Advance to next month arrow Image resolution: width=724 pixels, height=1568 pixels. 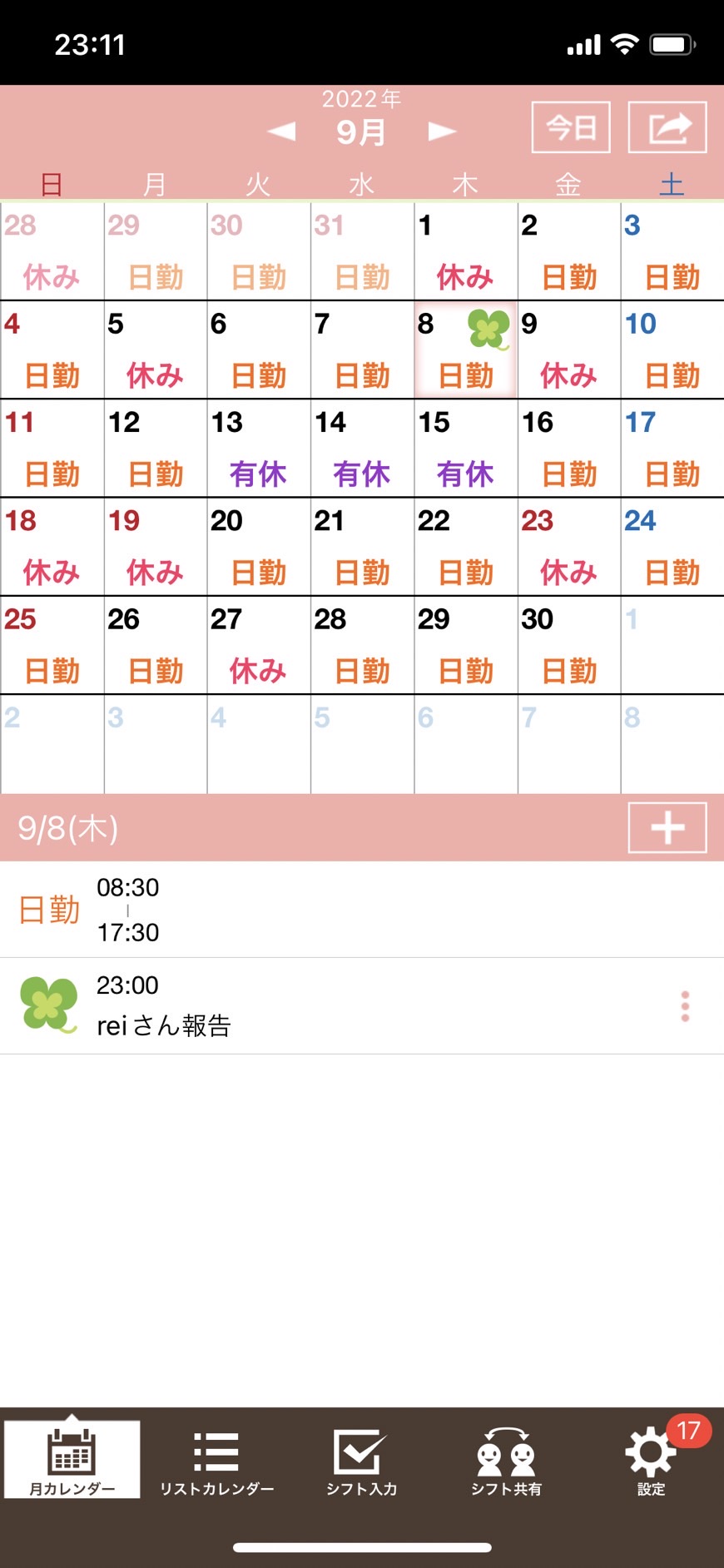442,131
